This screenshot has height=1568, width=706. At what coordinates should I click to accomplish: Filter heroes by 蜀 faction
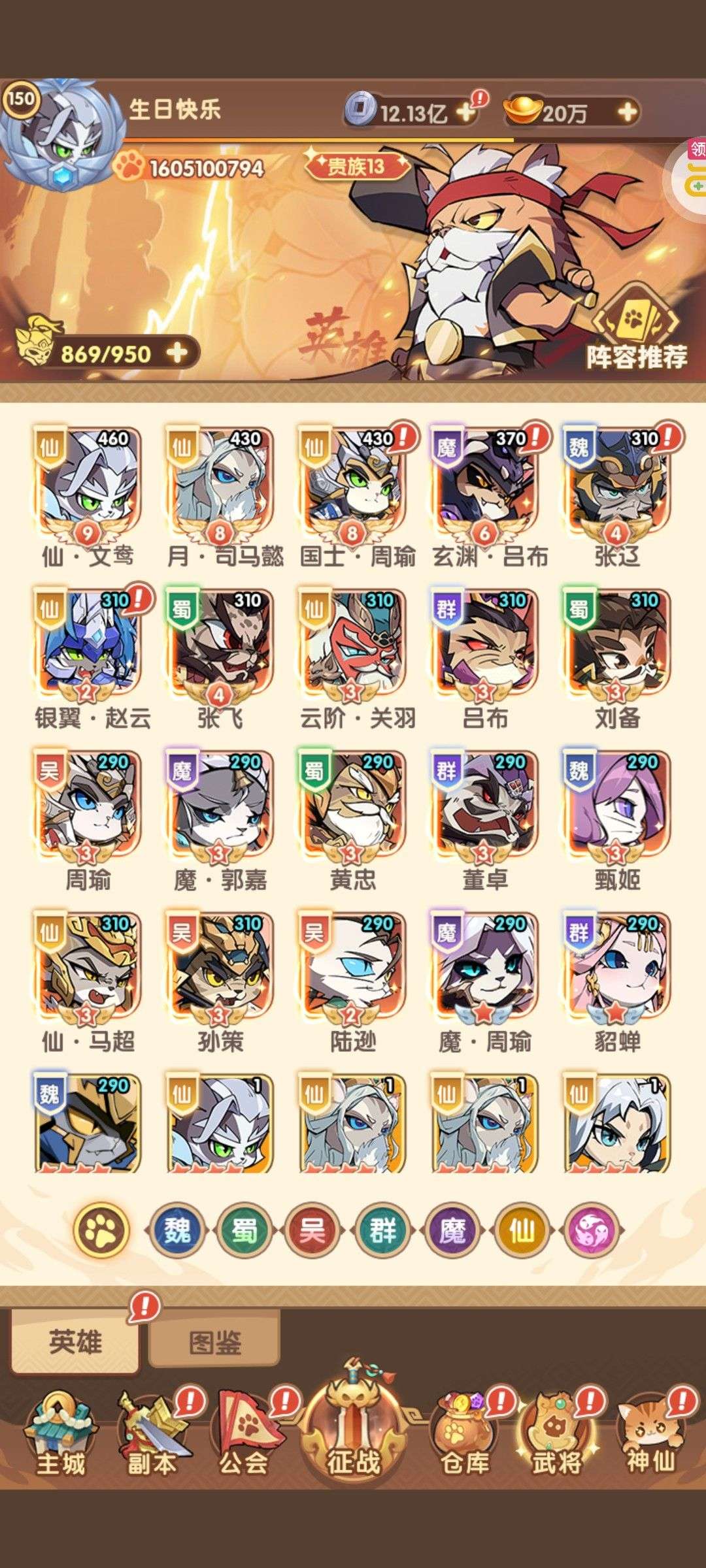(245, 1231)
